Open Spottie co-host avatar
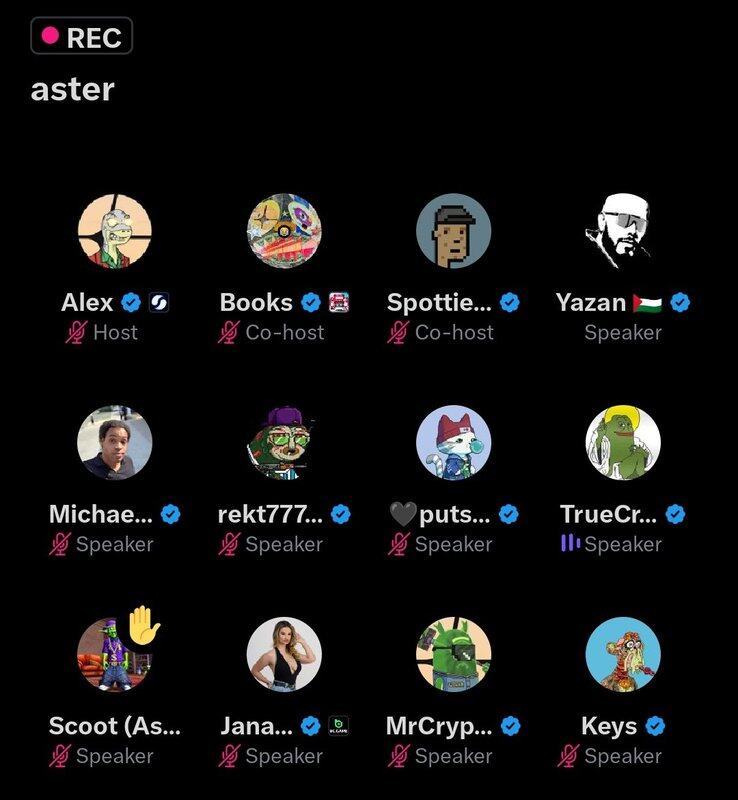This screenshot has height=800, width=738. pyautogui.click(x=453, y=231)
